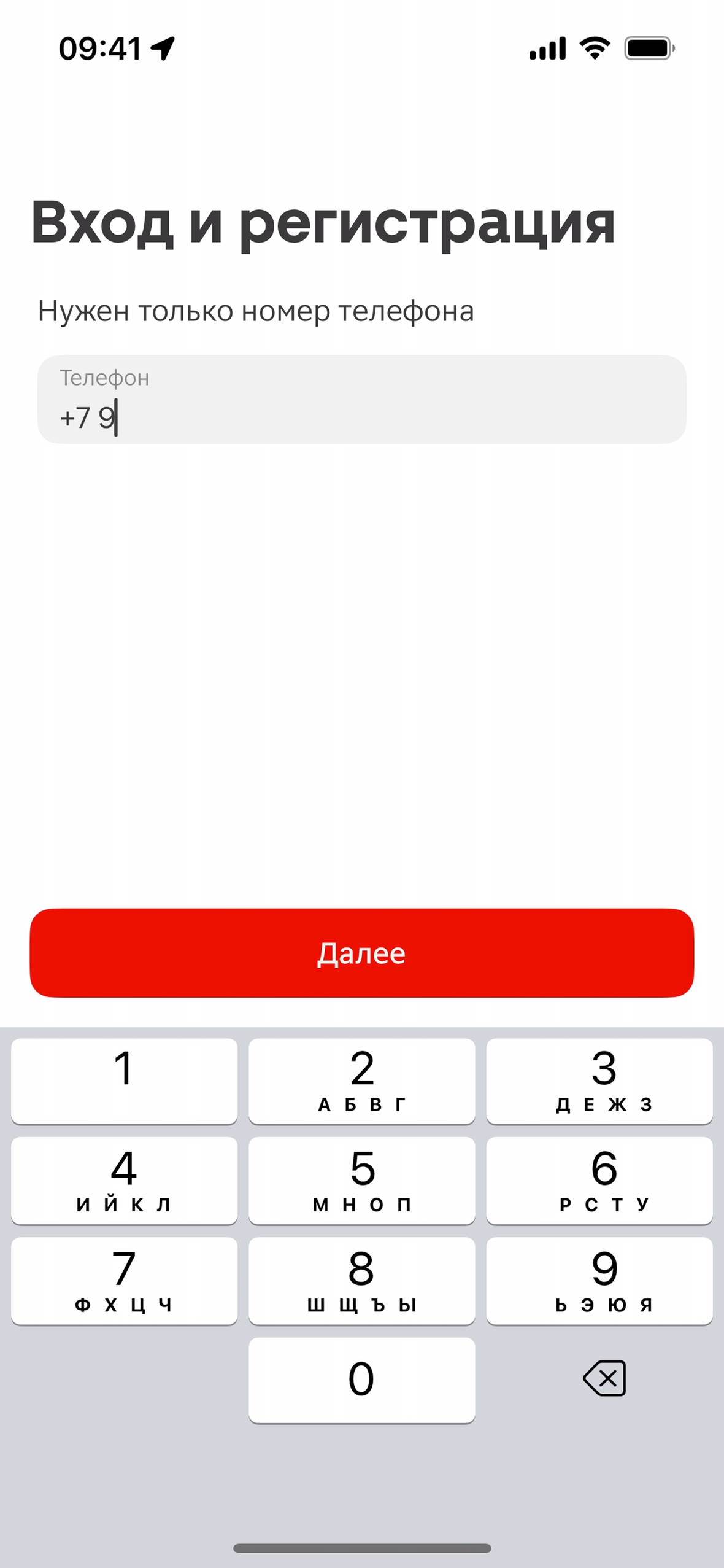Continue with the Далее button
Screen dimensions: 724x1568
pyautogui.click(x=361, y=953)
